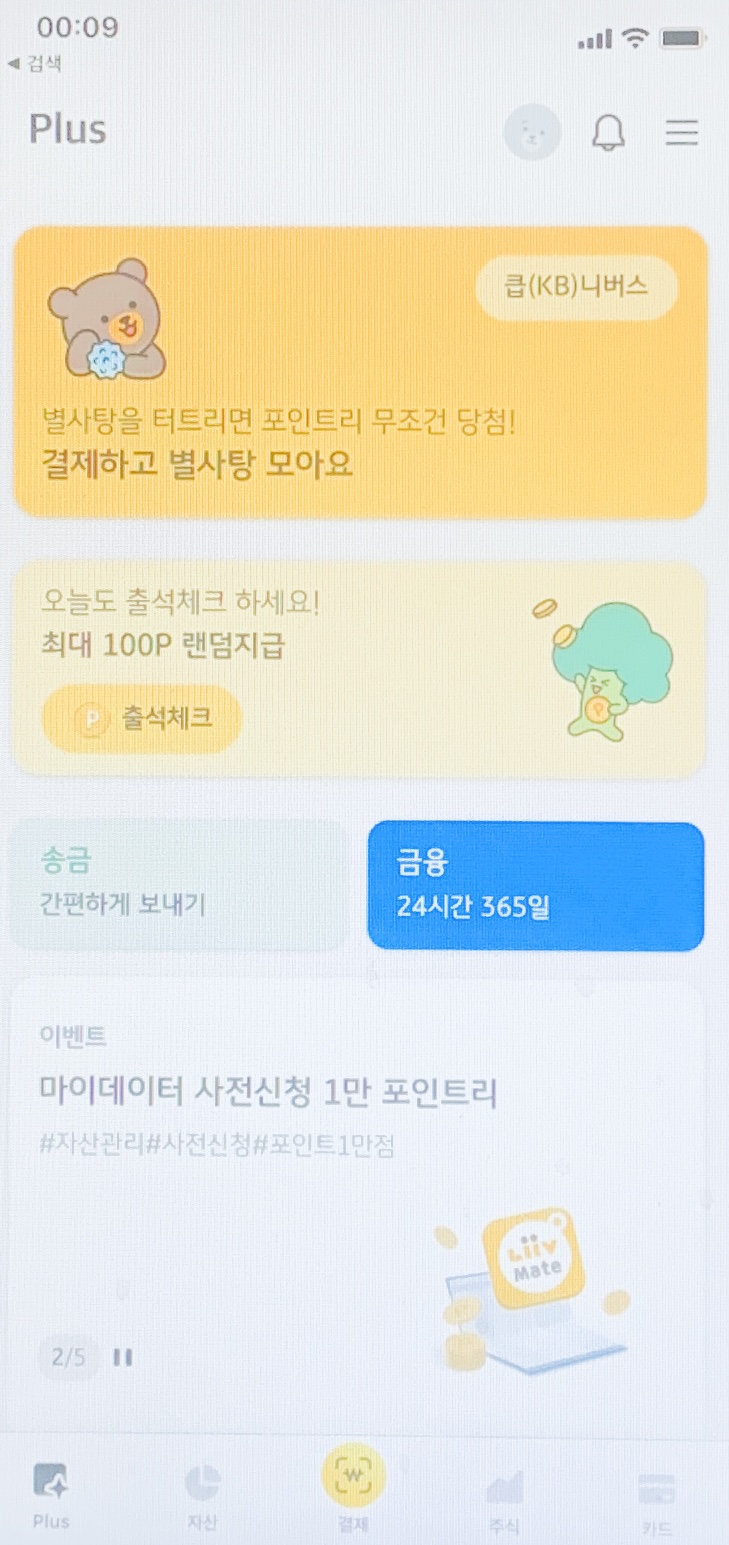Return to 검색 via back link
This screenshot has height=1545, width=729.
34,64
